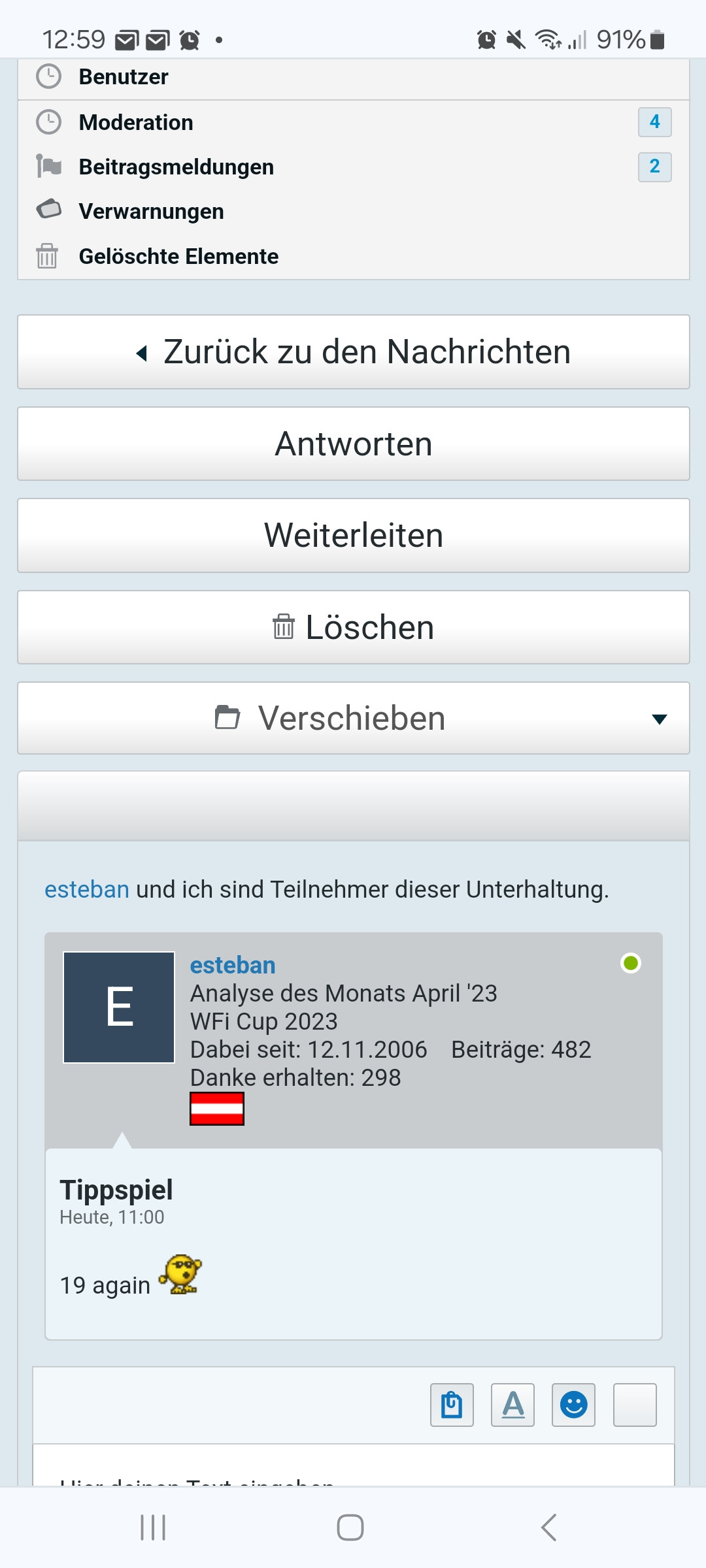
Task: Open esteban's avatar in the message
Action: 119,1007
